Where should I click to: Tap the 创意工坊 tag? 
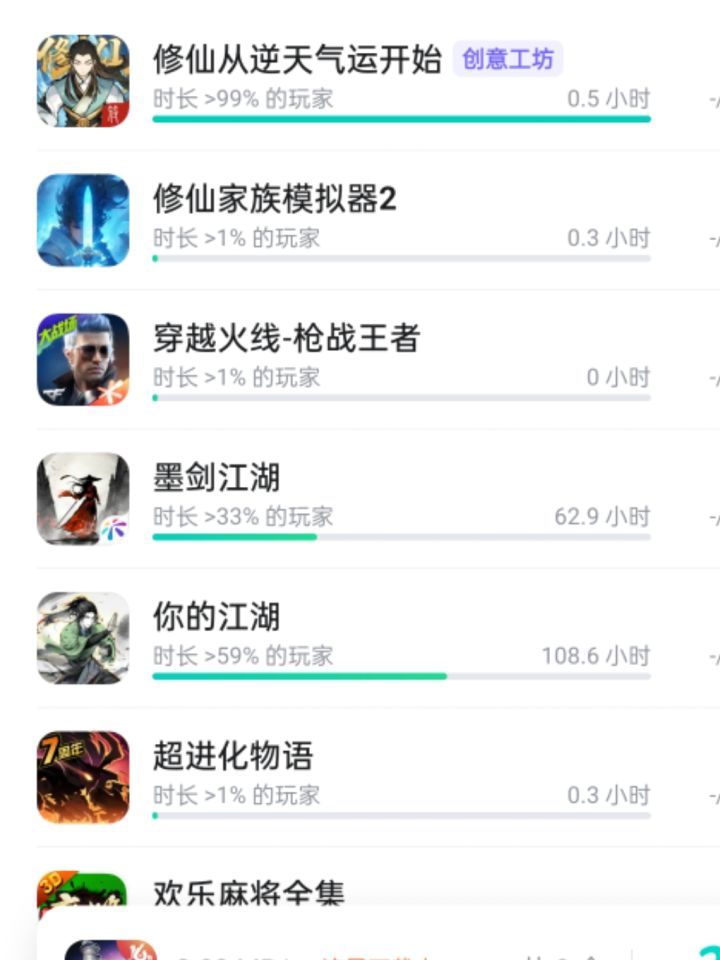[508, 59]
